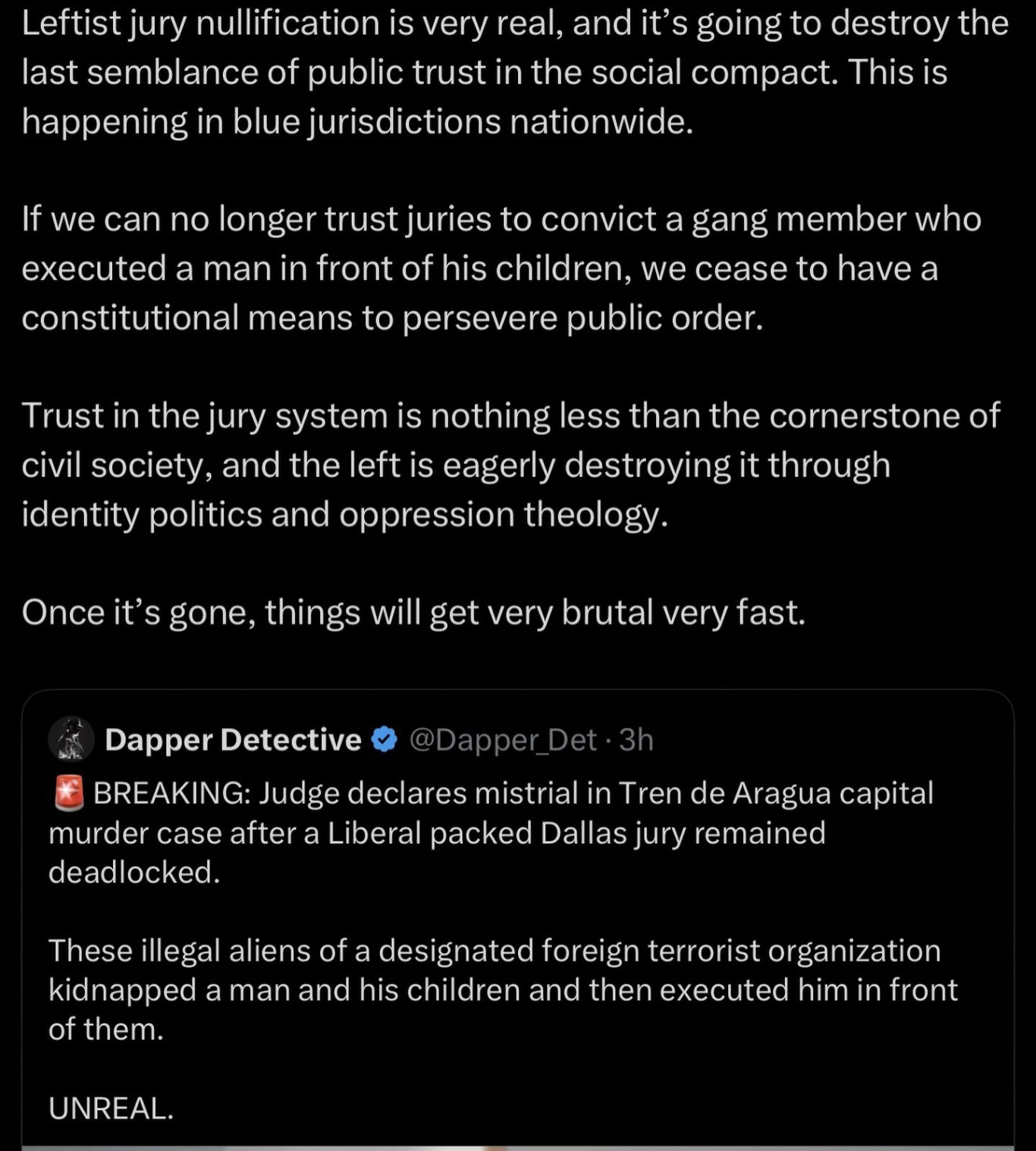1036x1151 pixels.
Task: Open the @Dapper_Det handle's profile
Action: [503, 740]
